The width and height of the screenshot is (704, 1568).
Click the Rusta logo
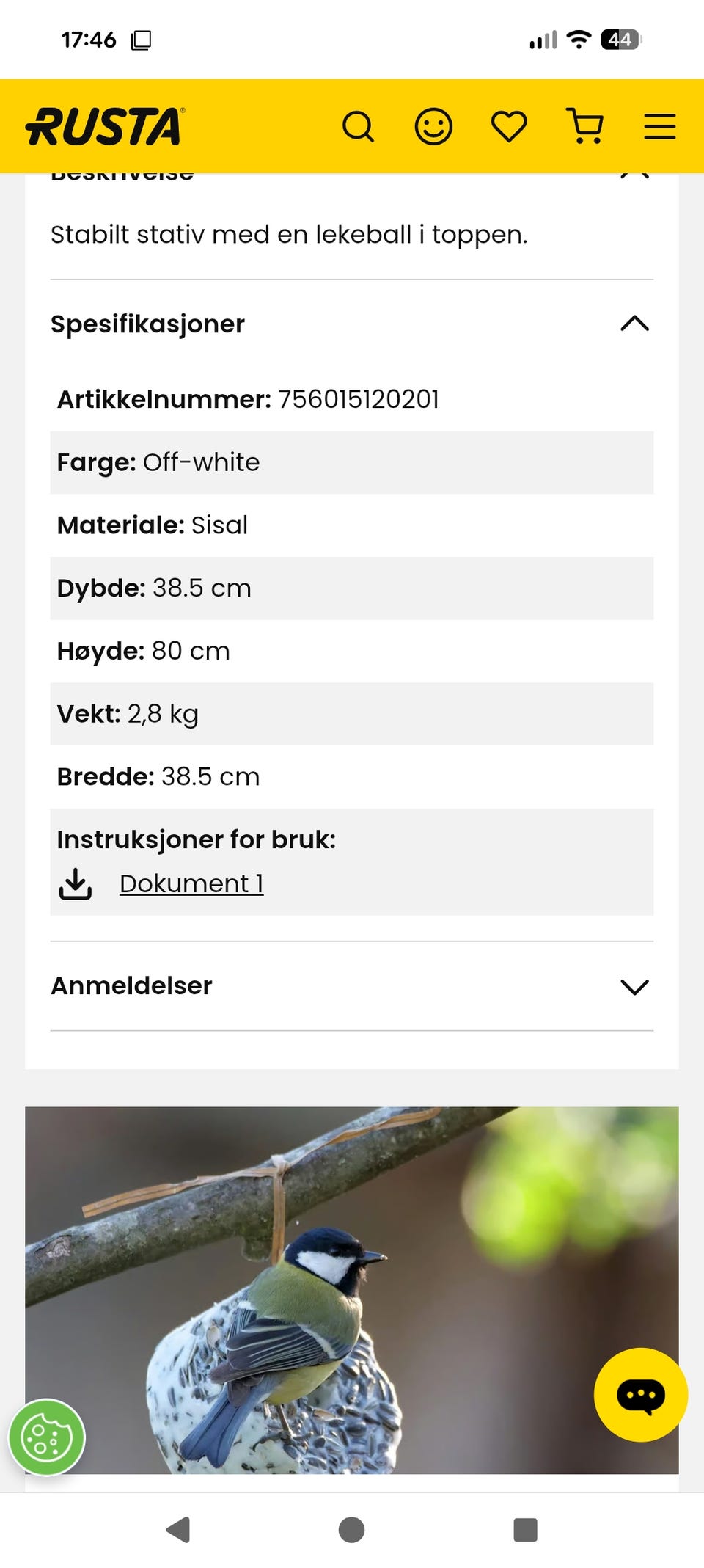coord(103,125)
